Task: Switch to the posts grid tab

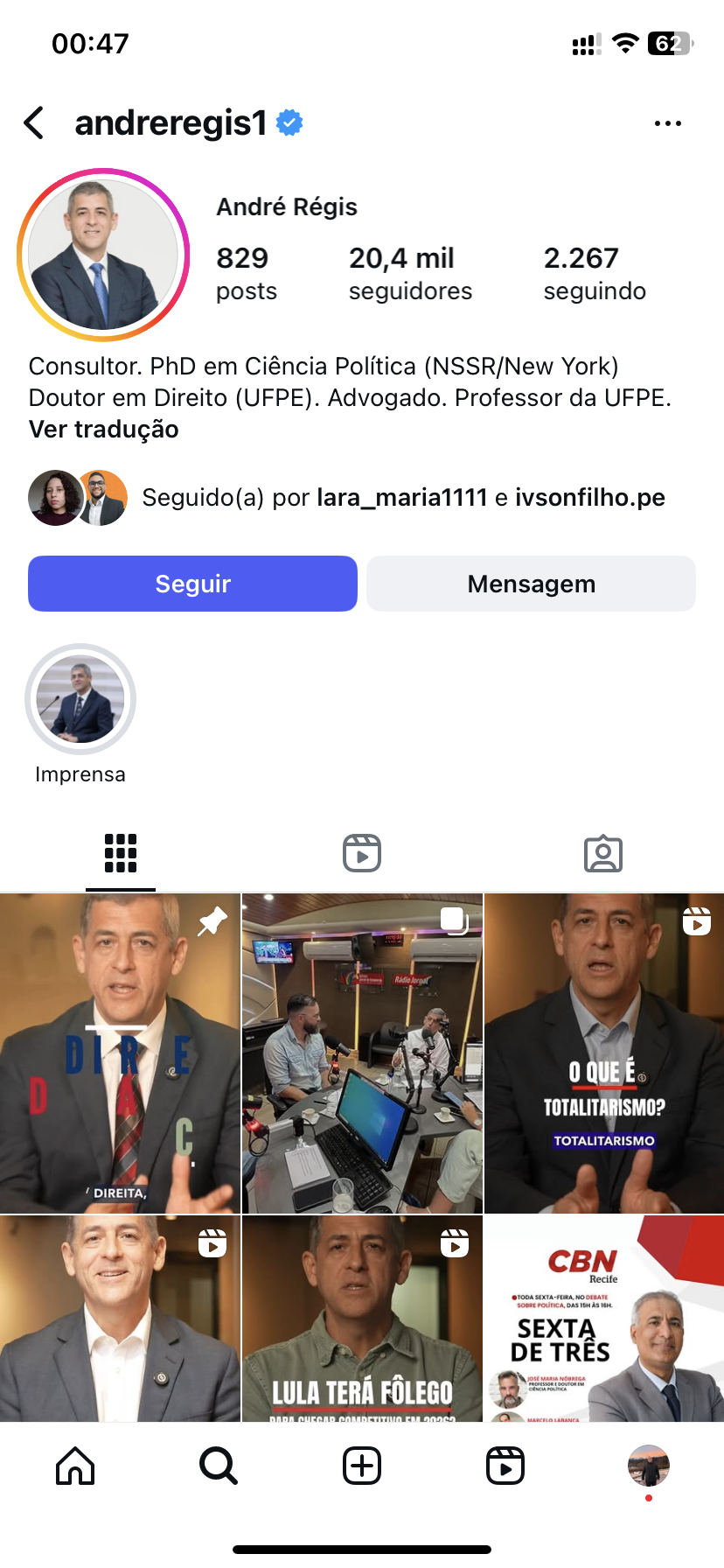Action: tap(121, 853)
